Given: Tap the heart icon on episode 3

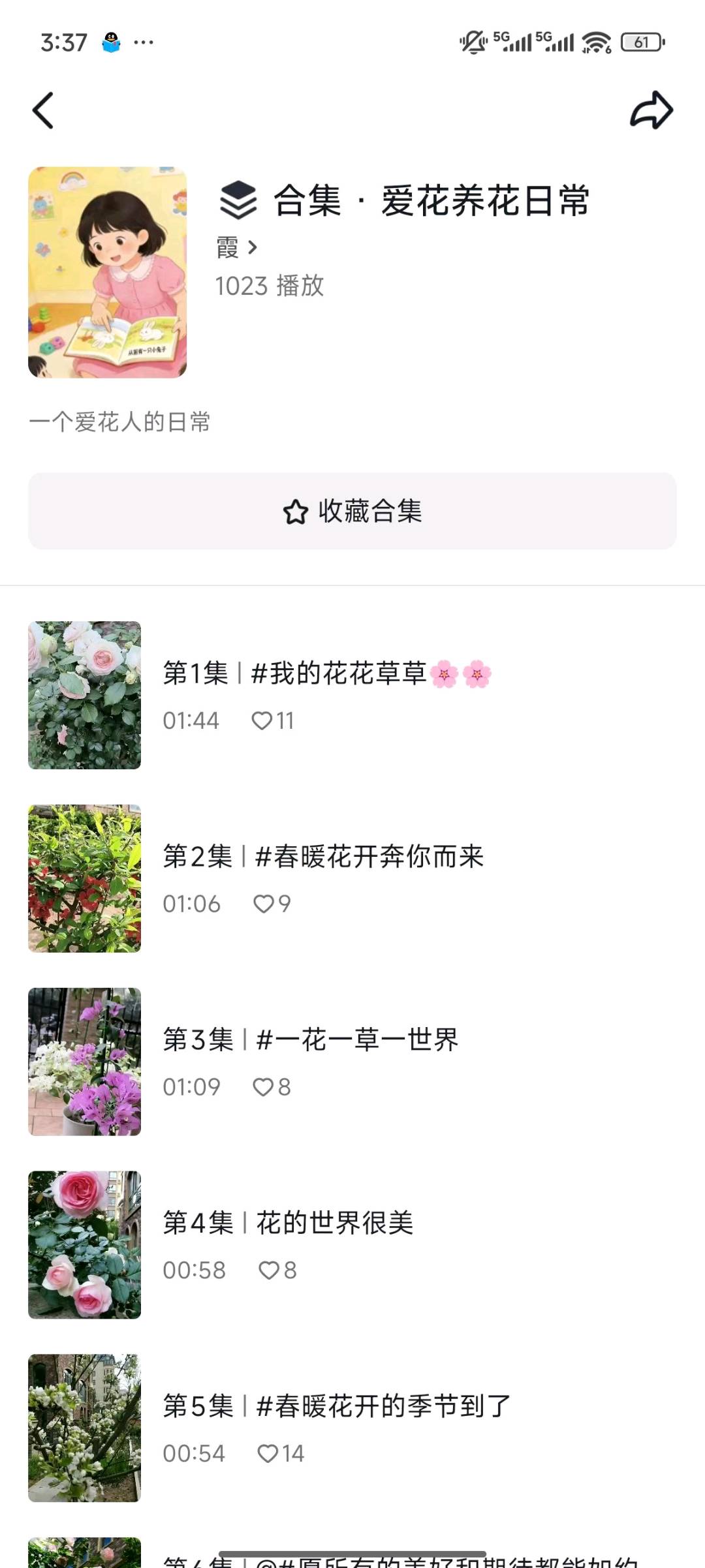Looking at the screenshot, I should pos(264,1086).
